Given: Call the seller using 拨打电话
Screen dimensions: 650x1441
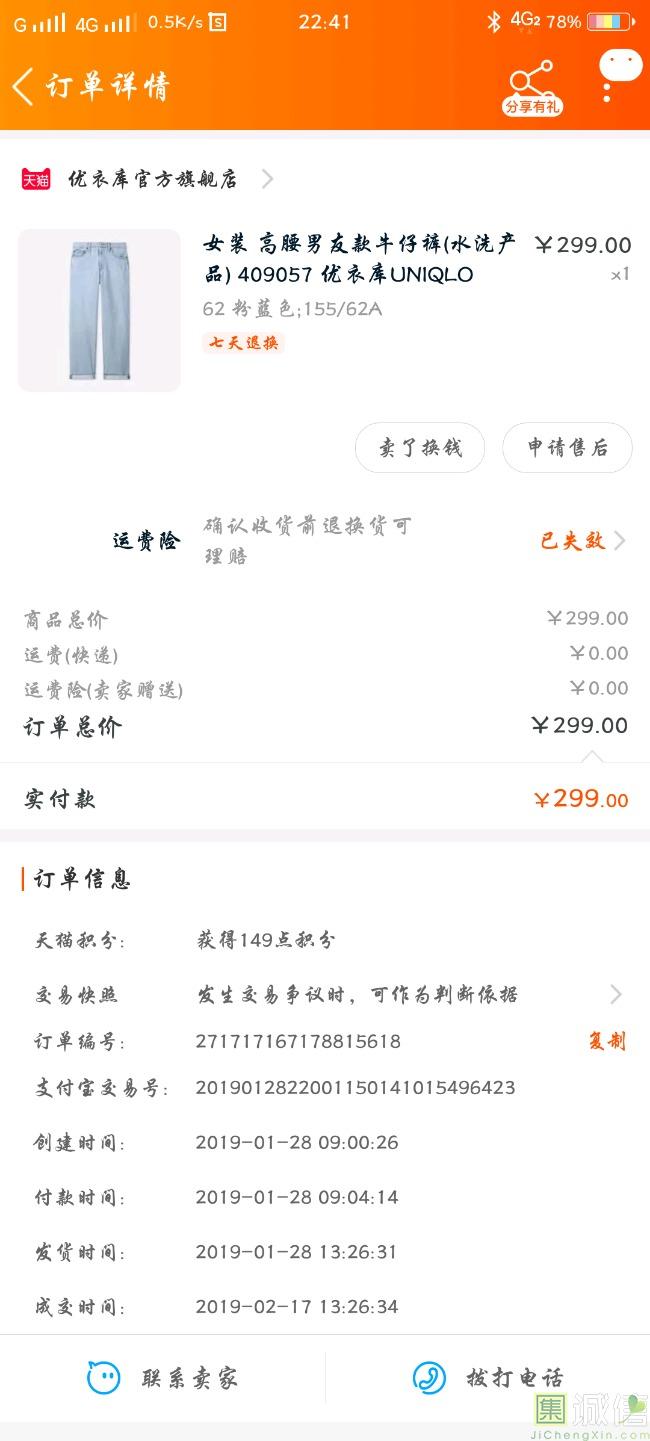Looking at the screenshot, I should (488, 1379).
